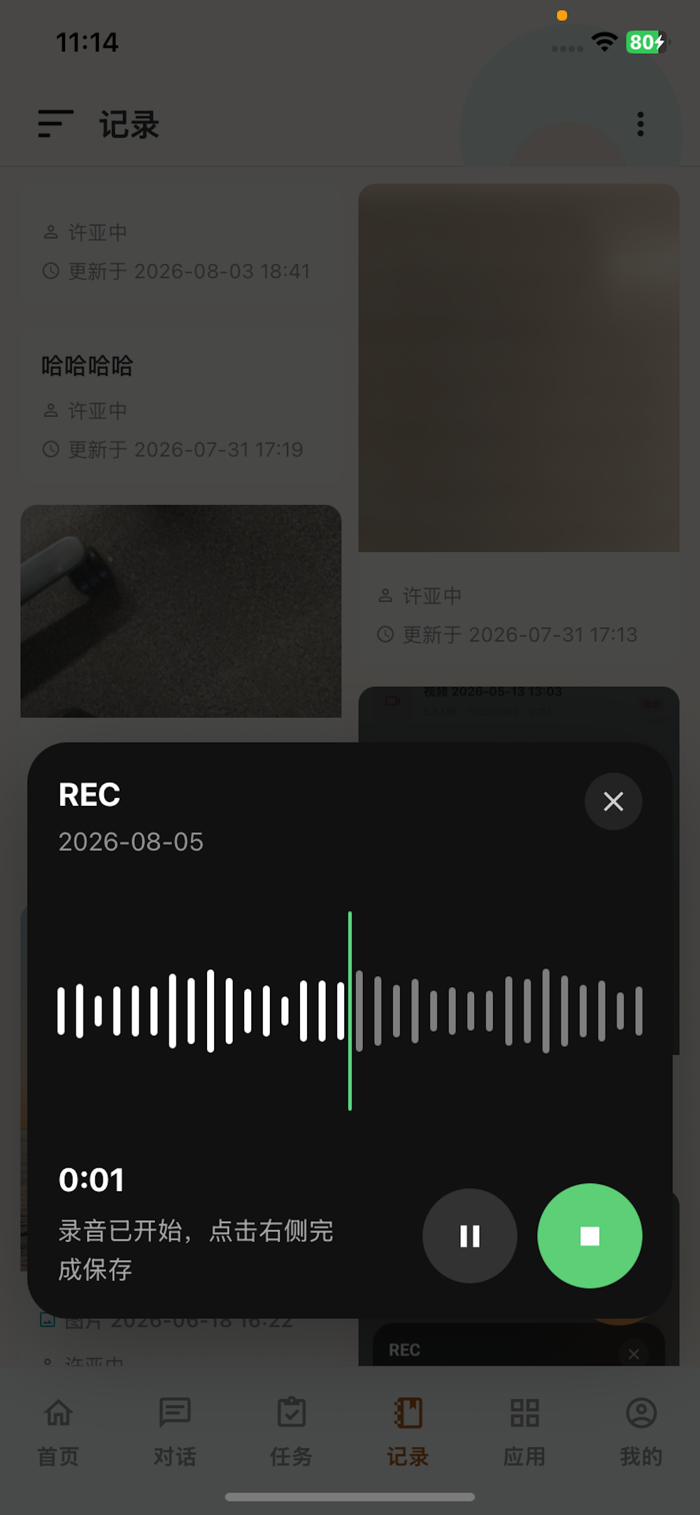This screenshot has height=1515, width=700.
Task: Pause the ongoing recording
Action: 470,1236
